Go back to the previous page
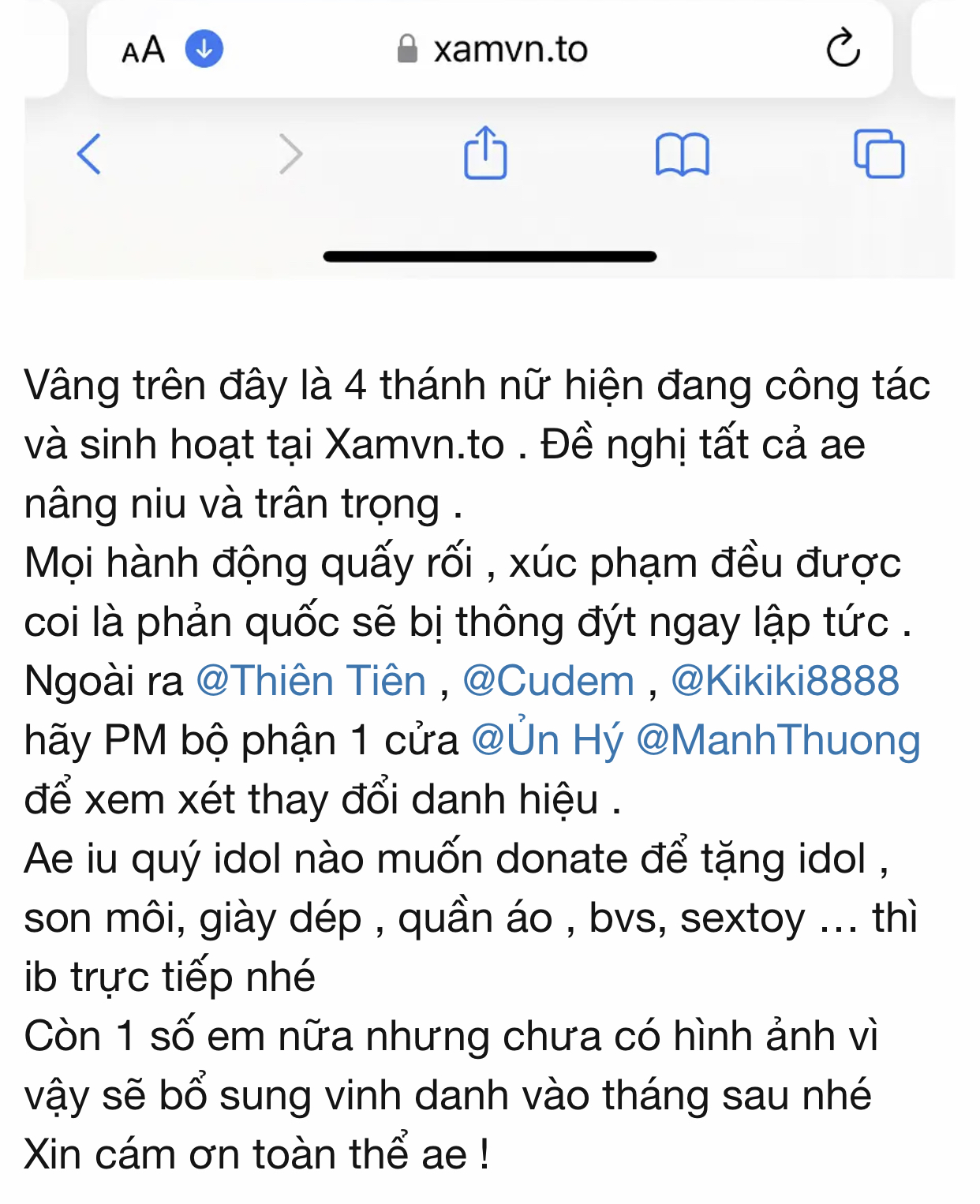The height and width of the screenshot is (1204, 980). pyautogui.click(x=89, y=154)
